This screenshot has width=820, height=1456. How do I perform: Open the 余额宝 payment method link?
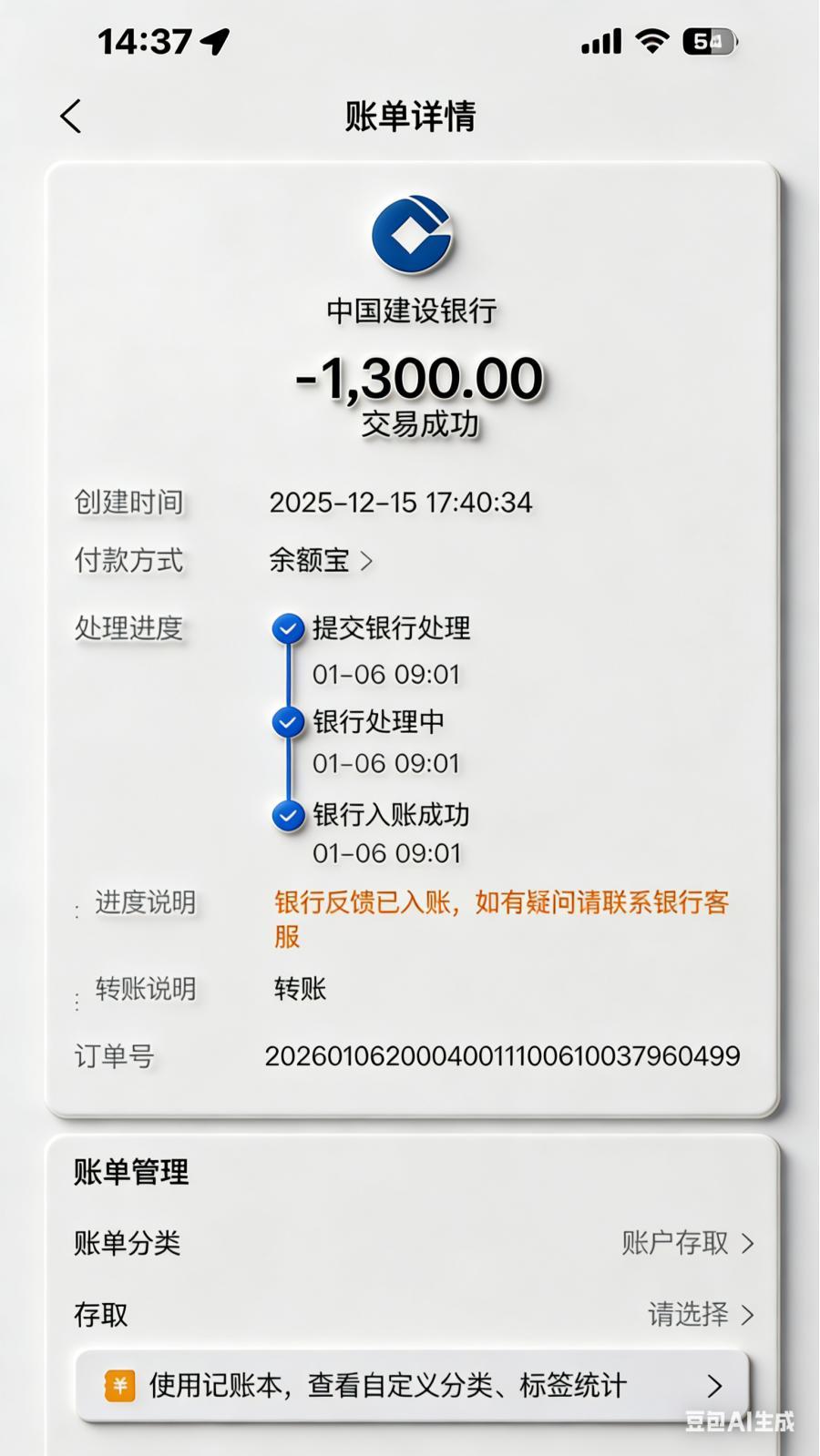[321, 560]
